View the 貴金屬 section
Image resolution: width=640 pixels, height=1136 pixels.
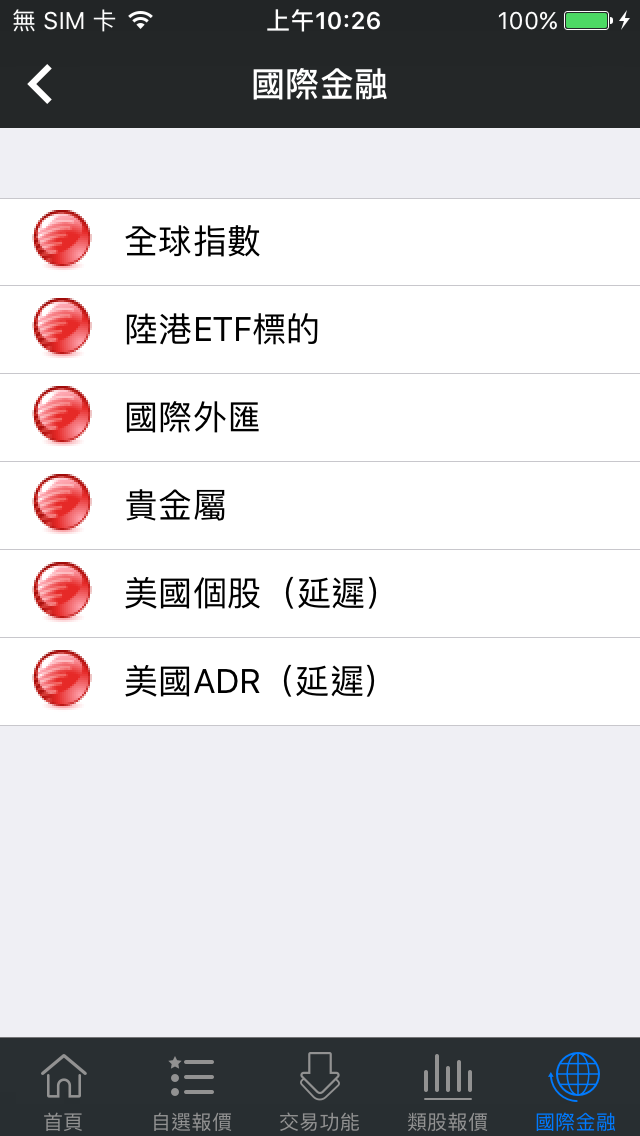(320, 506)
